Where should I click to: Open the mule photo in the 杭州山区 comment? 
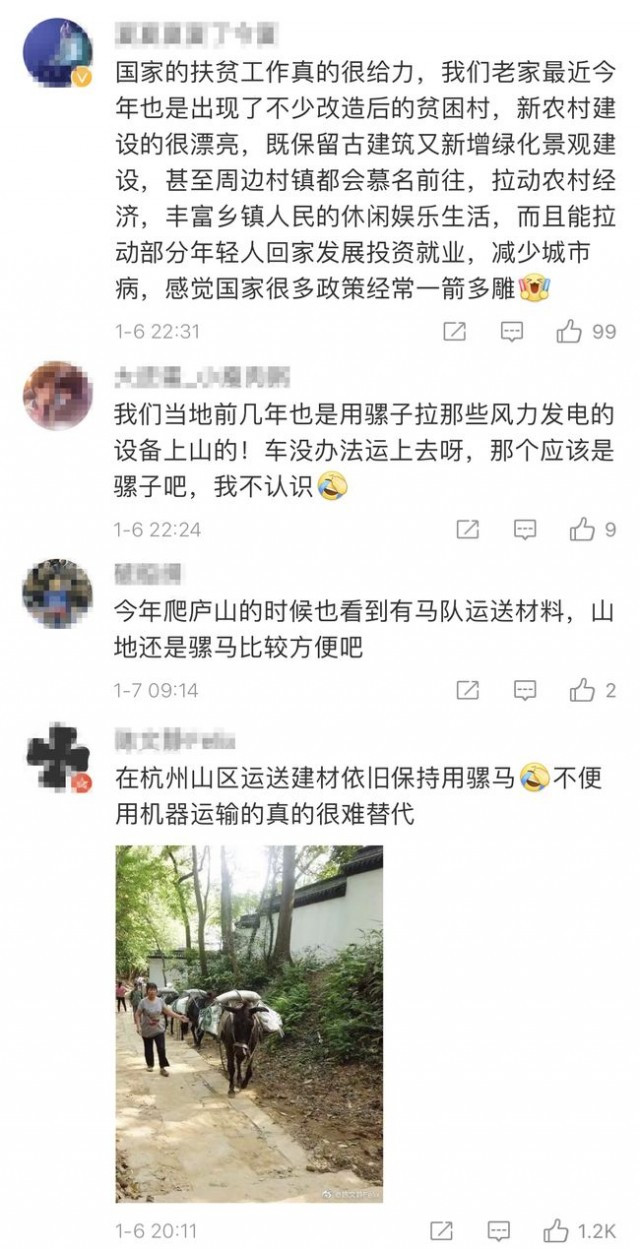coord(249,1023)
